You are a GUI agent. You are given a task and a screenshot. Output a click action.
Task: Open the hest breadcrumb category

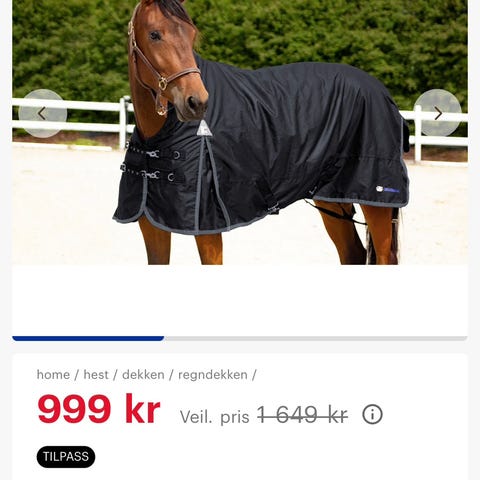point(96,375)
